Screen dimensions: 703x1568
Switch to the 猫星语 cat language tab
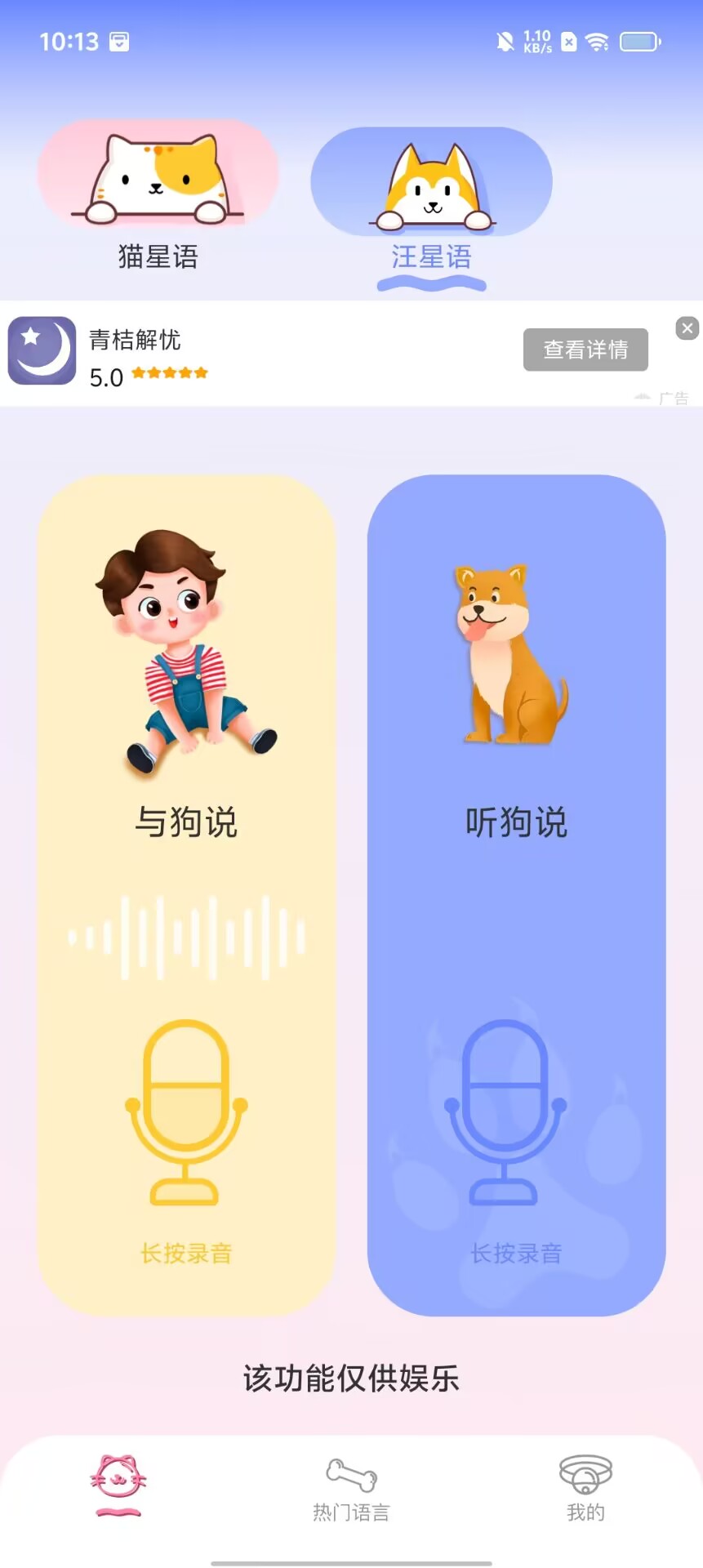click(158, 196)
